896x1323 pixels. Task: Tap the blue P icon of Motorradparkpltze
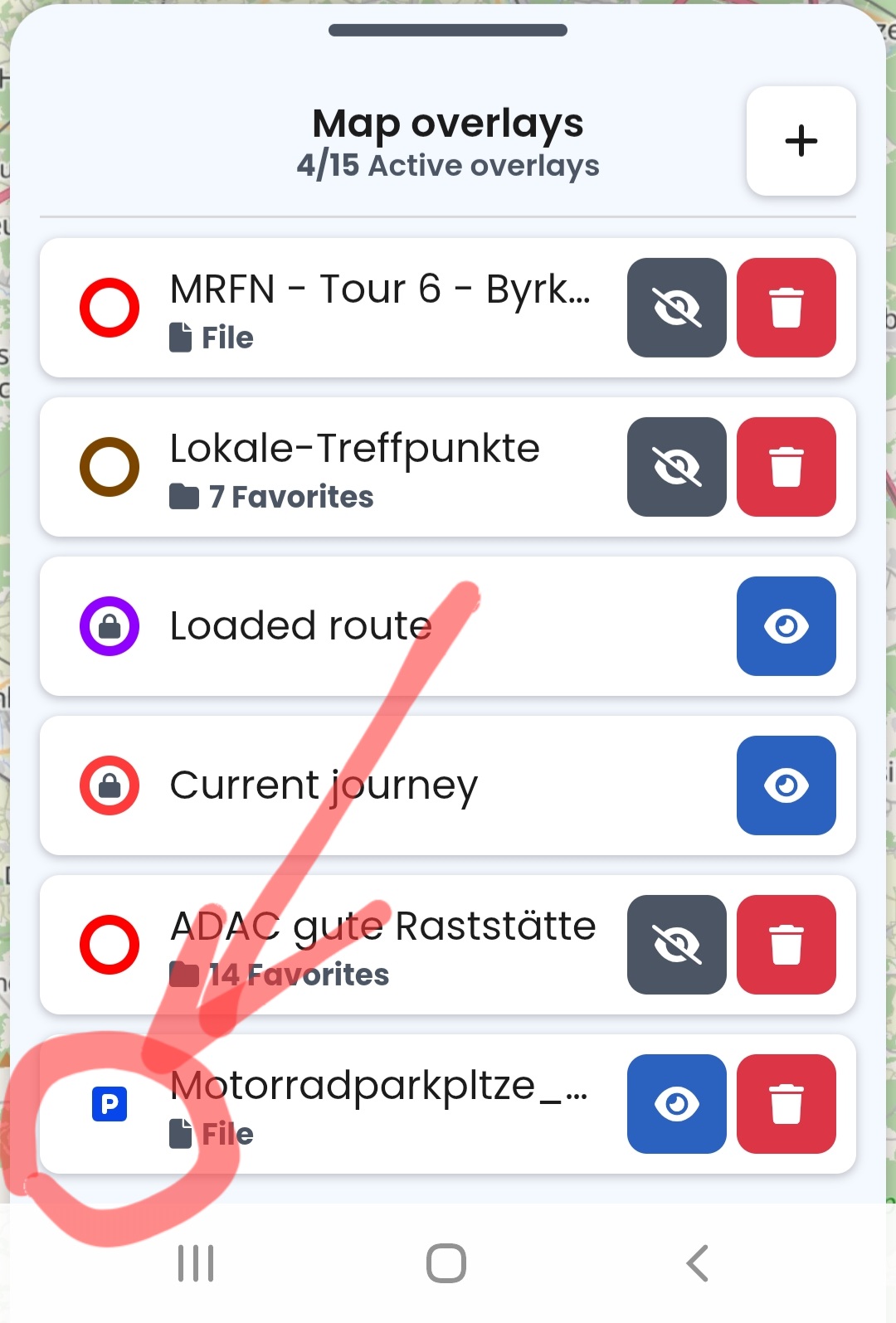point(110,1104)
